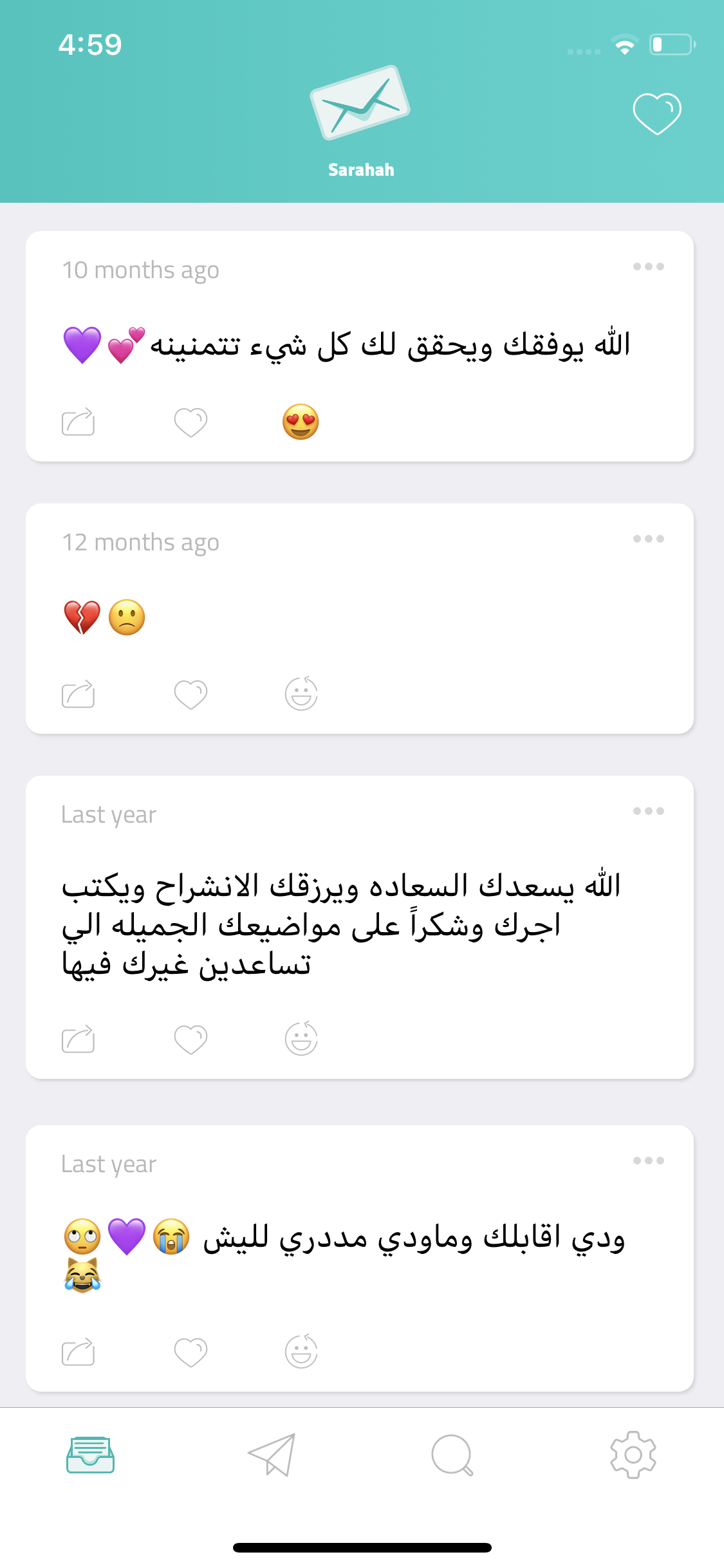The height and width of the screenshot is (1568, 724).
Task: Share the 12 months ago message
Action: tap(78, 695)
